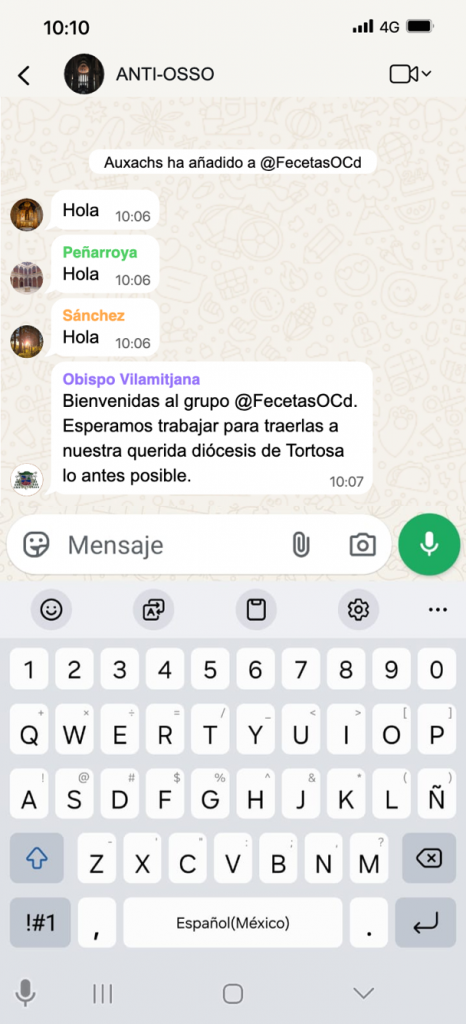Image resolution: width=466 pixels, height=1024 pixels.
Task: Open Peñarroya's sender name
Action: 100,253
